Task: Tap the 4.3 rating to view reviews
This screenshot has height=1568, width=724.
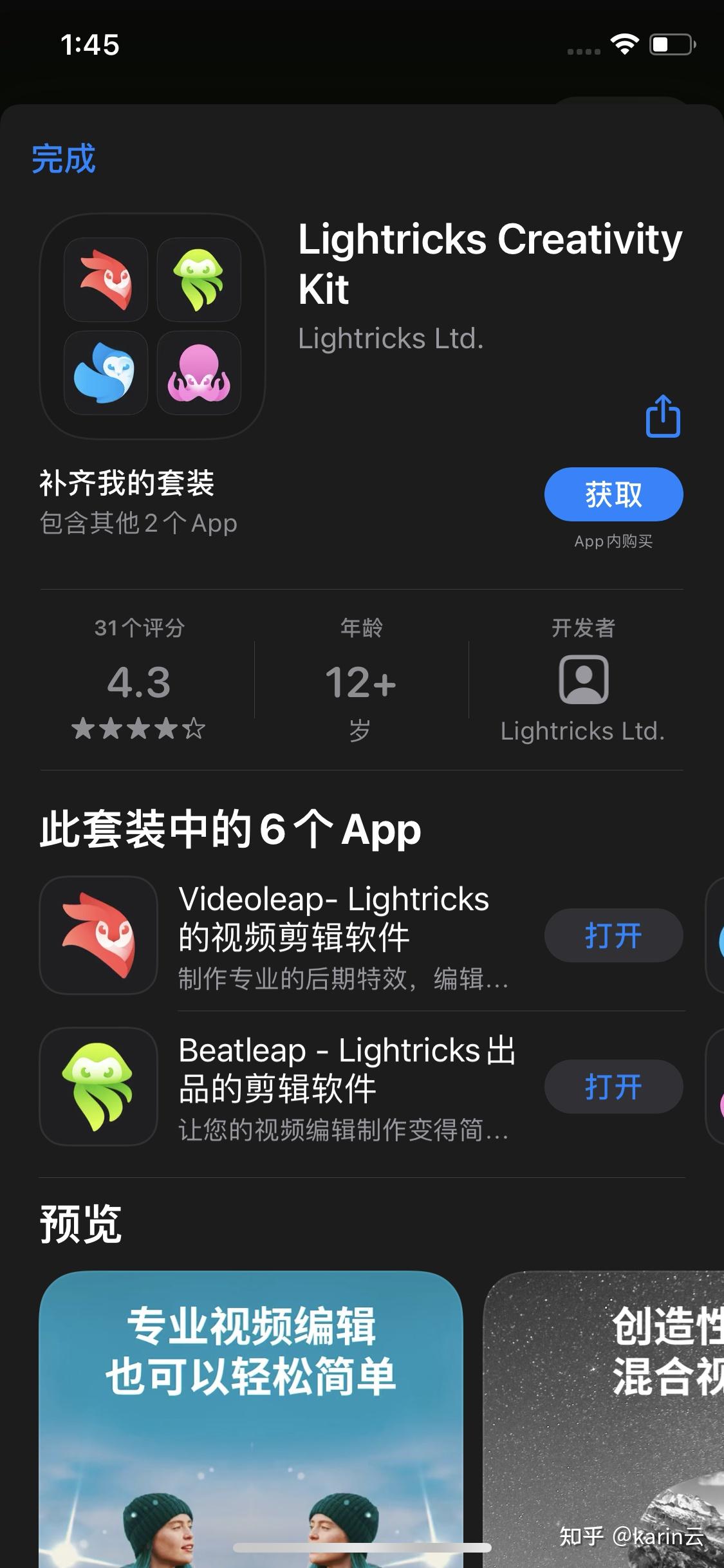Action: (137, 682)
